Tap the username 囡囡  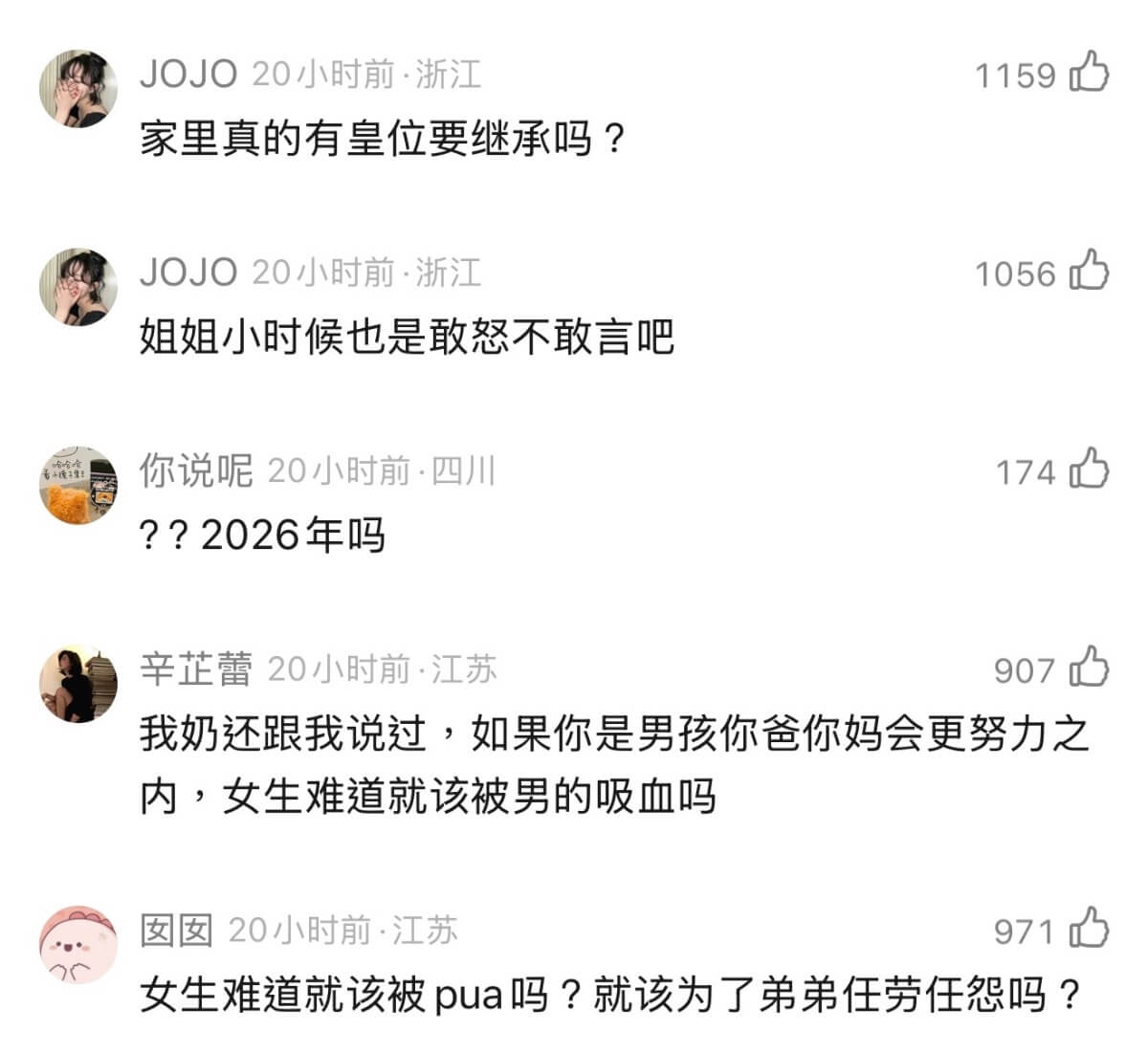tap(176, 930)
